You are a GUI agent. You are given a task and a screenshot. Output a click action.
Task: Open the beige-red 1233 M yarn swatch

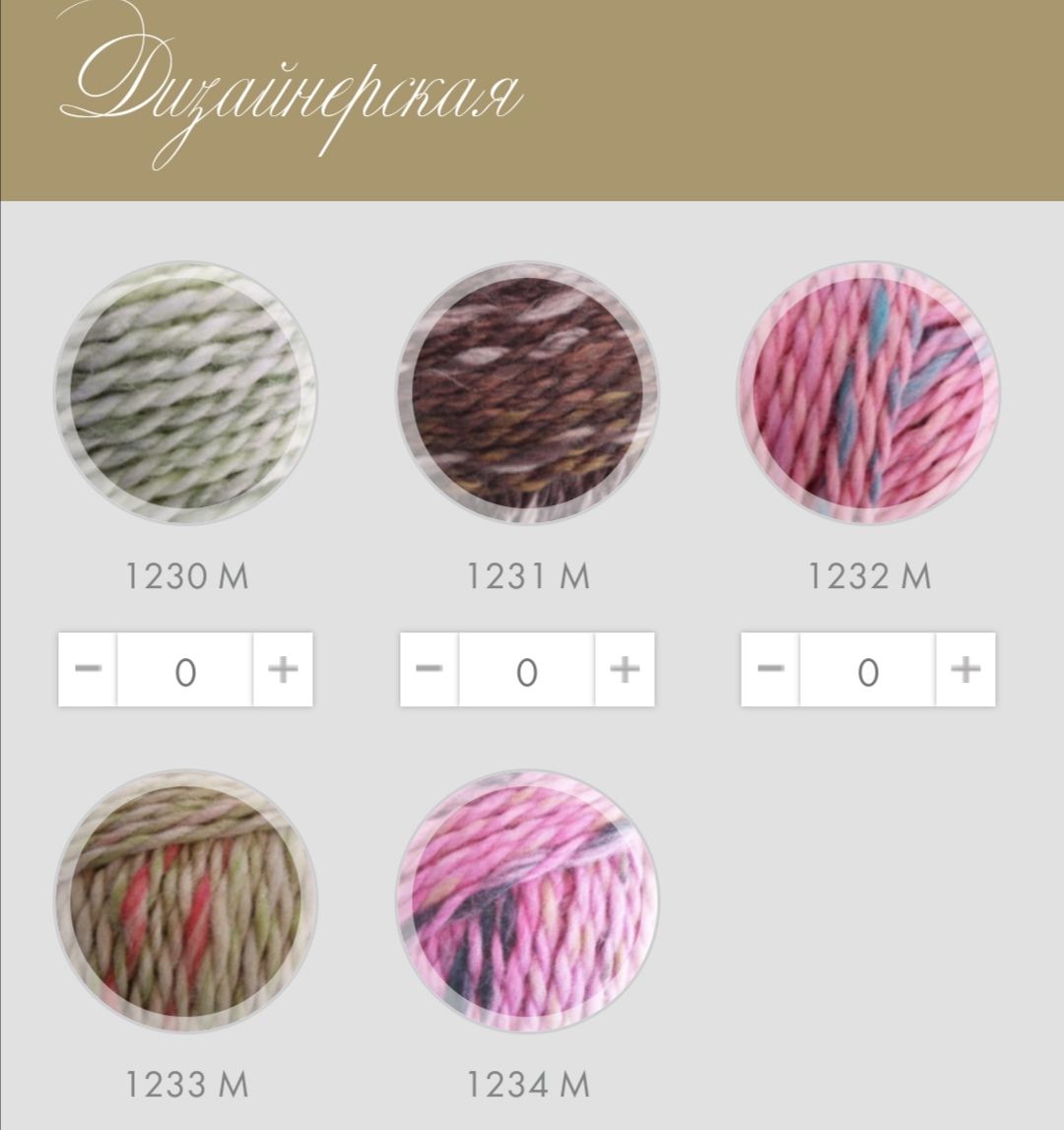(x=185, y=900)
